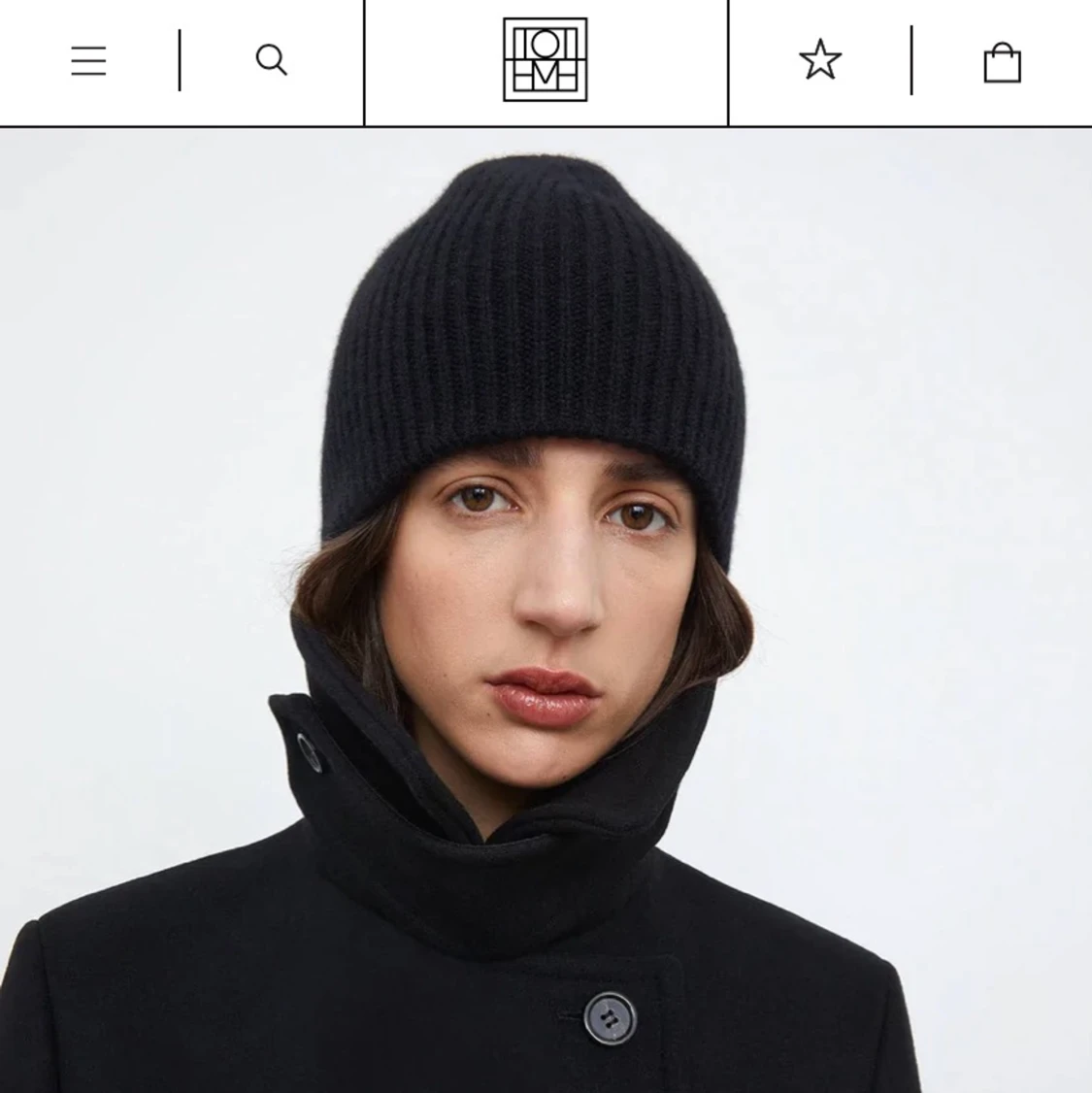This screenshot has height=1093, width=1092.
Task: Open the hamburger menu
Action: 88,61
